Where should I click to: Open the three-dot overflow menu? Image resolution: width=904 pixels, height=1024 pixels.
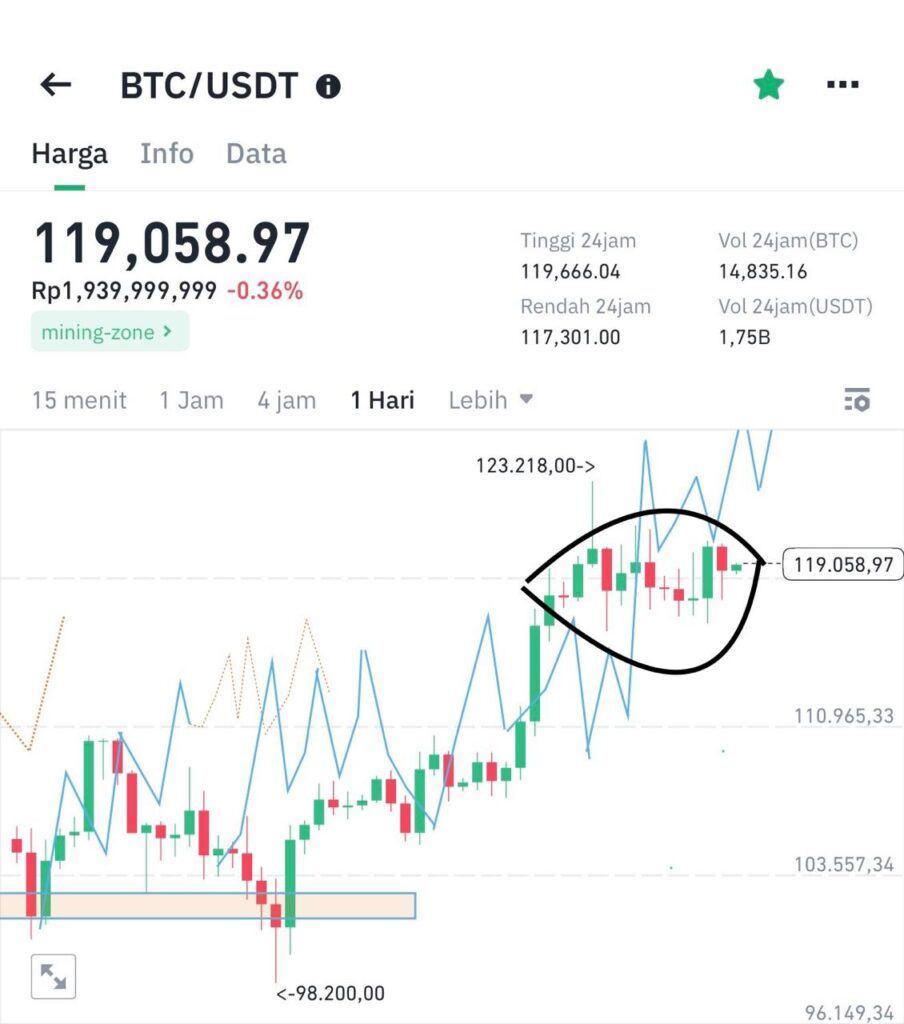pos(842,85)
